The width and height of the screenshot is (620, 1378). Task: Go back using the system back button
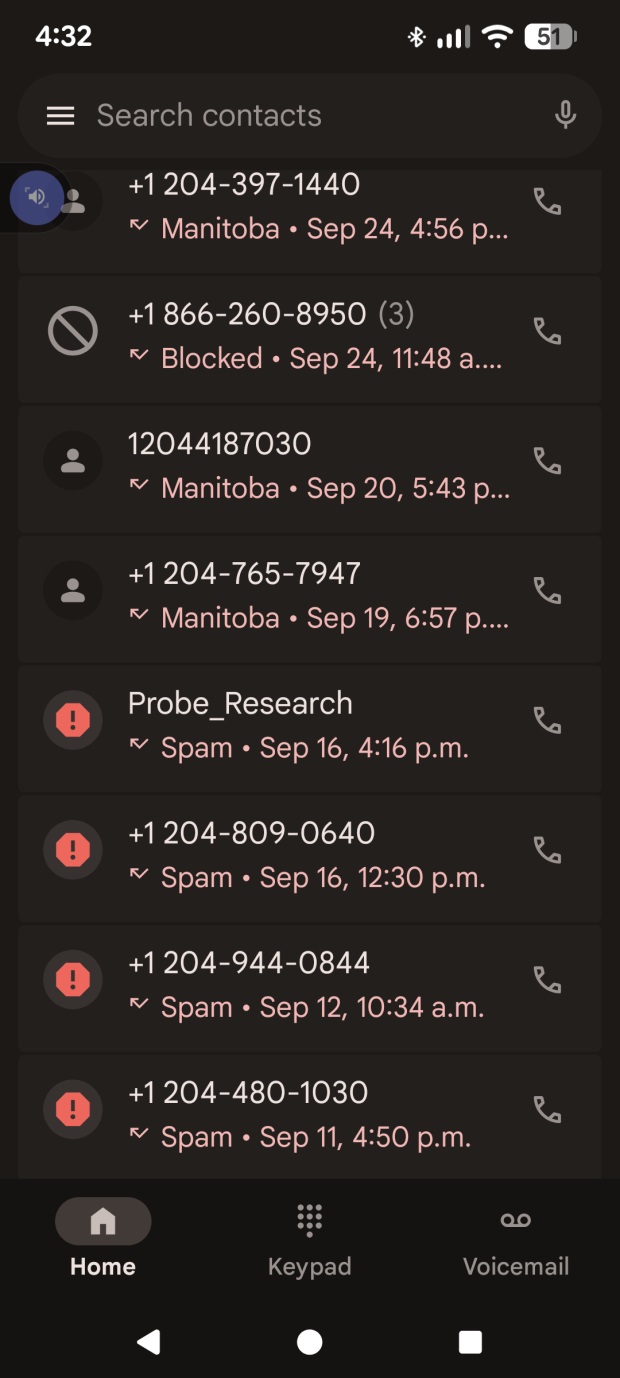click(x=149, y=1342)
